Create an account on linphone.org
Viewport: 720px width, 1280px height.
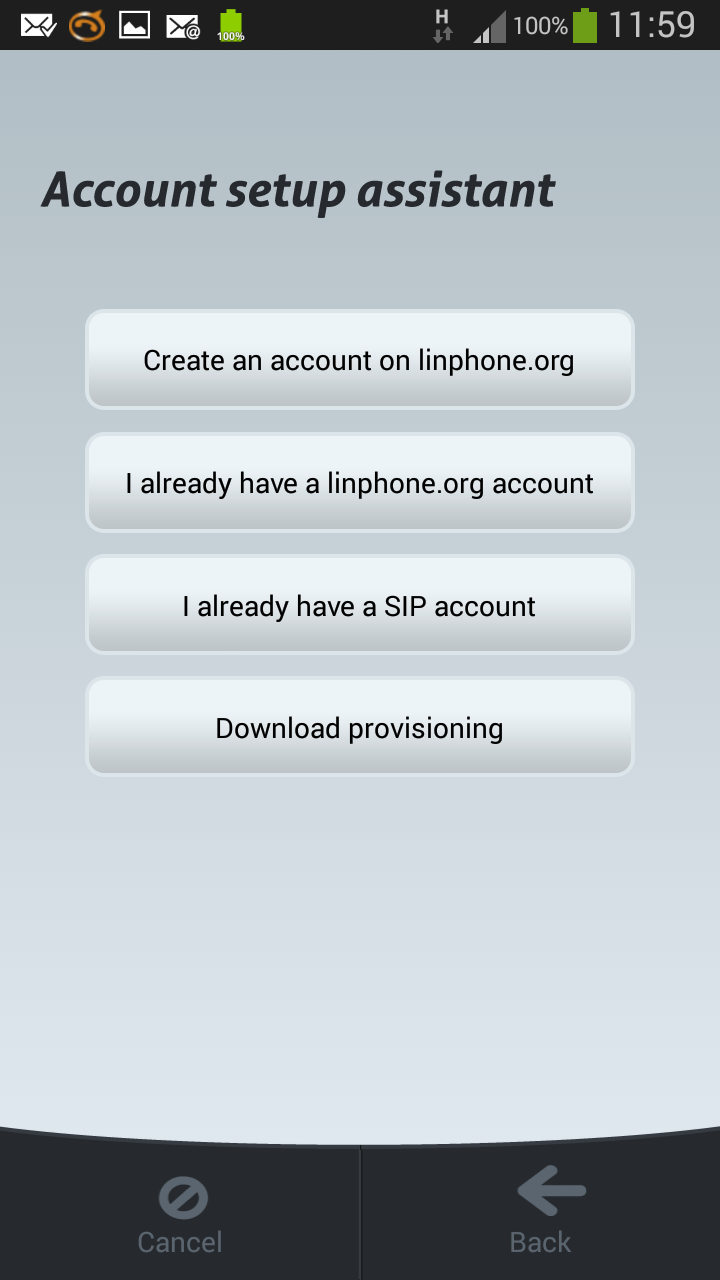360,360
